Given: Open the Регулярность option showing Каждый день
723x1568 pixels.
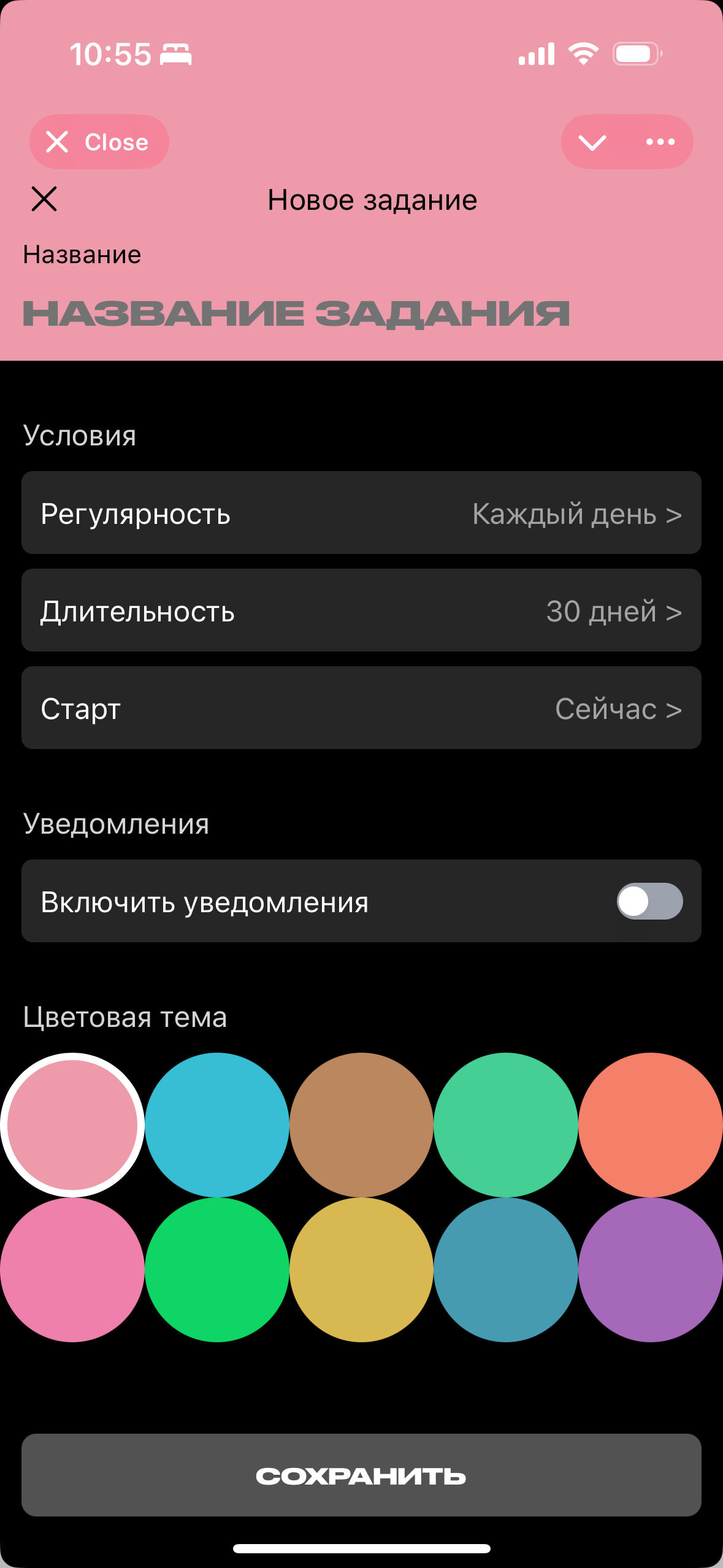Looking at the screenshot, I should (362, 513).
